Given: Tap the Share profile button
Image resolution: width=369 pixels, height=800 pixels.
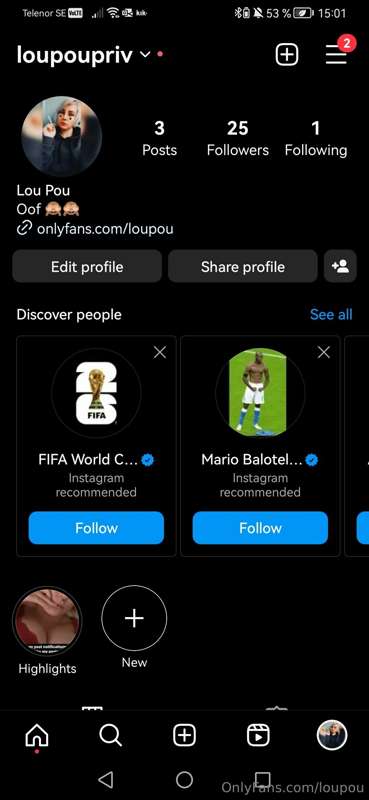Looking at the screenshot, I should coord(242,266).
